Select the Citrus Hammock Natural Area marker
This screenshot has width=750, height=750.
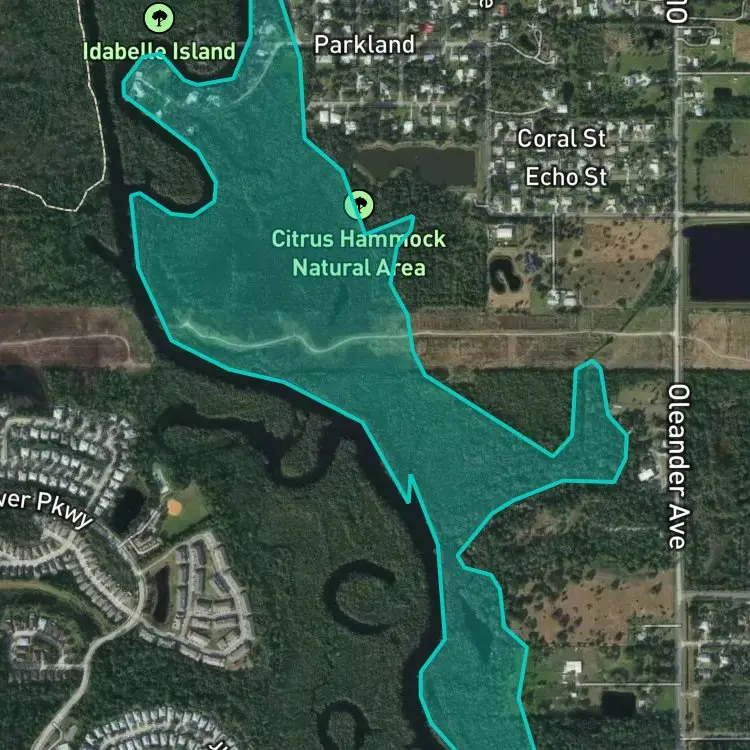point(359,205)
